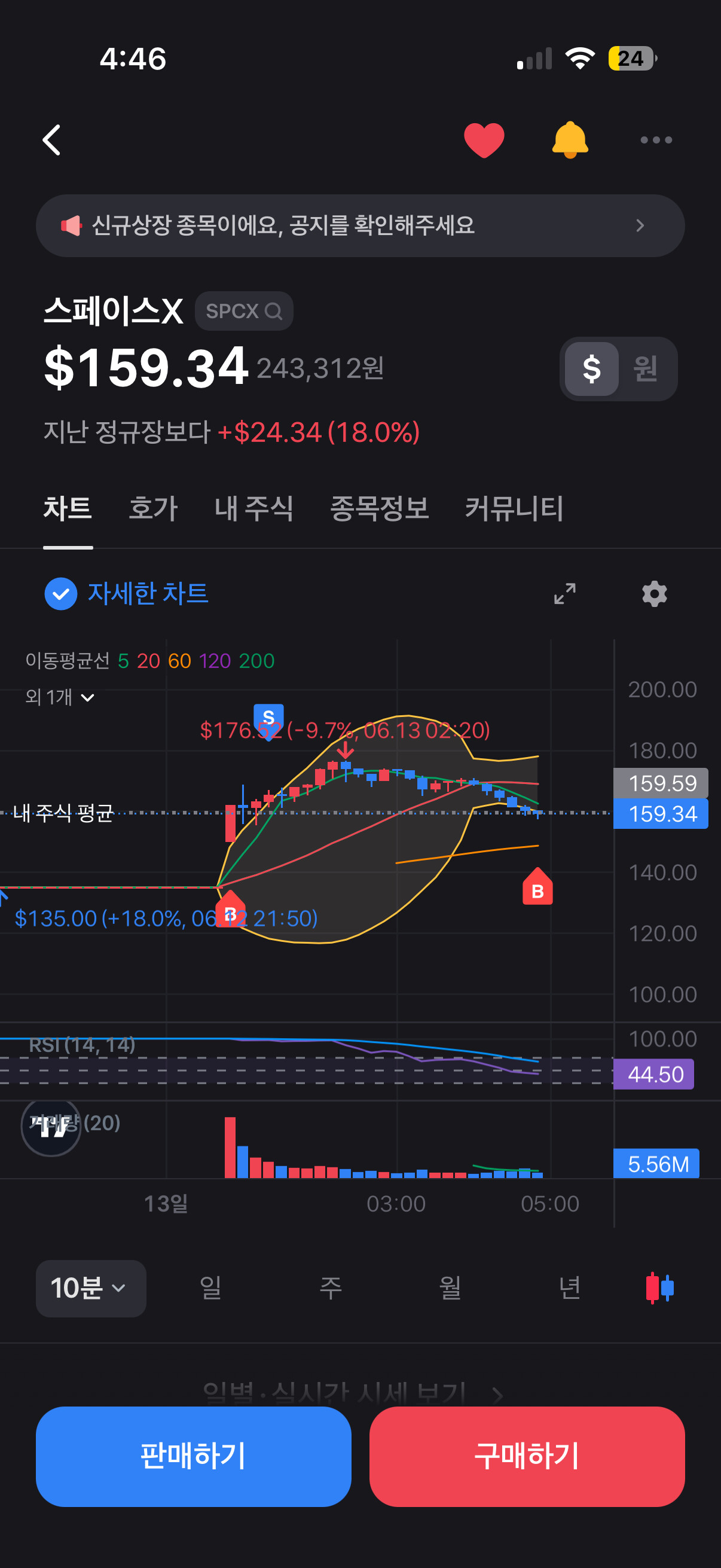Tap the SPCX ticker search chip
721x1568 pixels.
tap(243, 311)
